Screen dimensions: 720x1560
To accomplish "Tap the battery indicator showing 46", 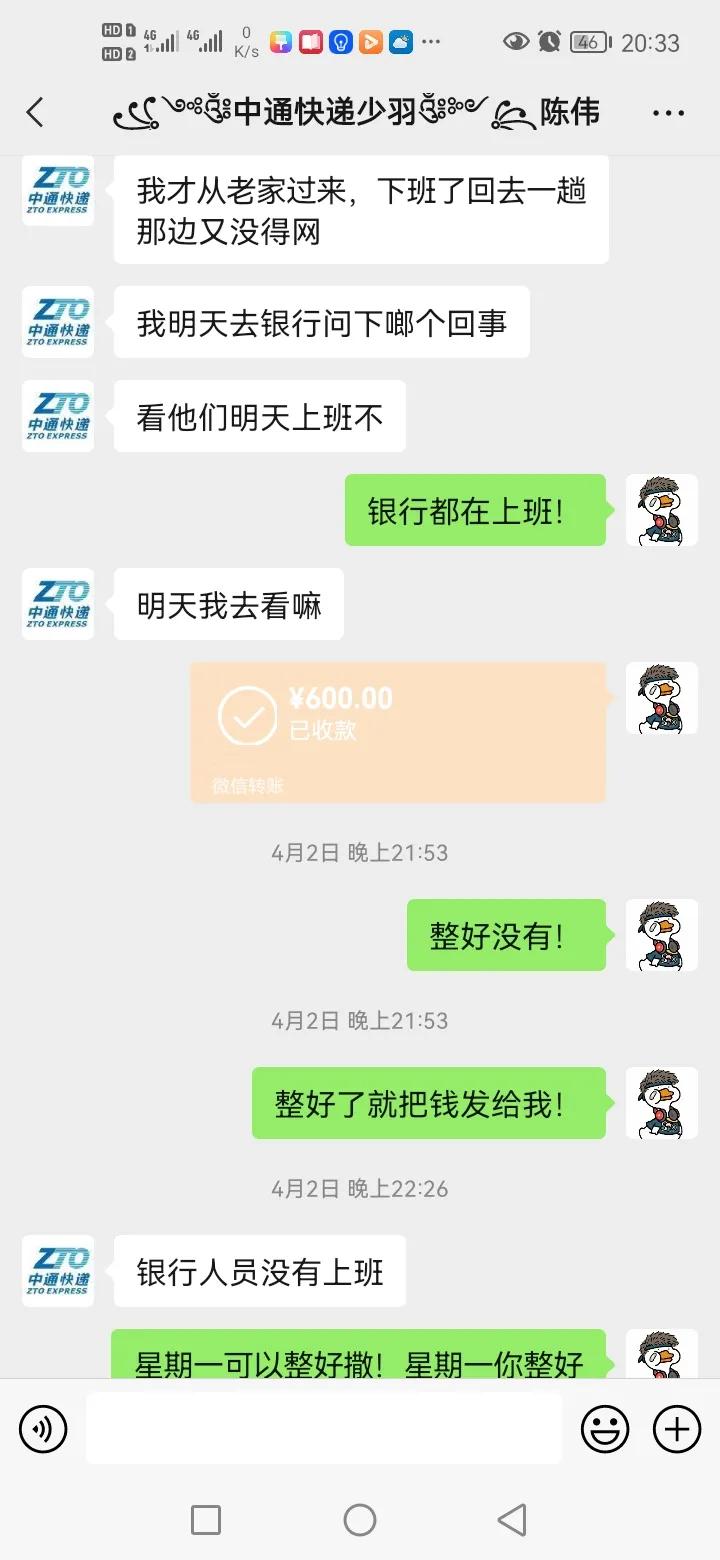I will (590, 42).
